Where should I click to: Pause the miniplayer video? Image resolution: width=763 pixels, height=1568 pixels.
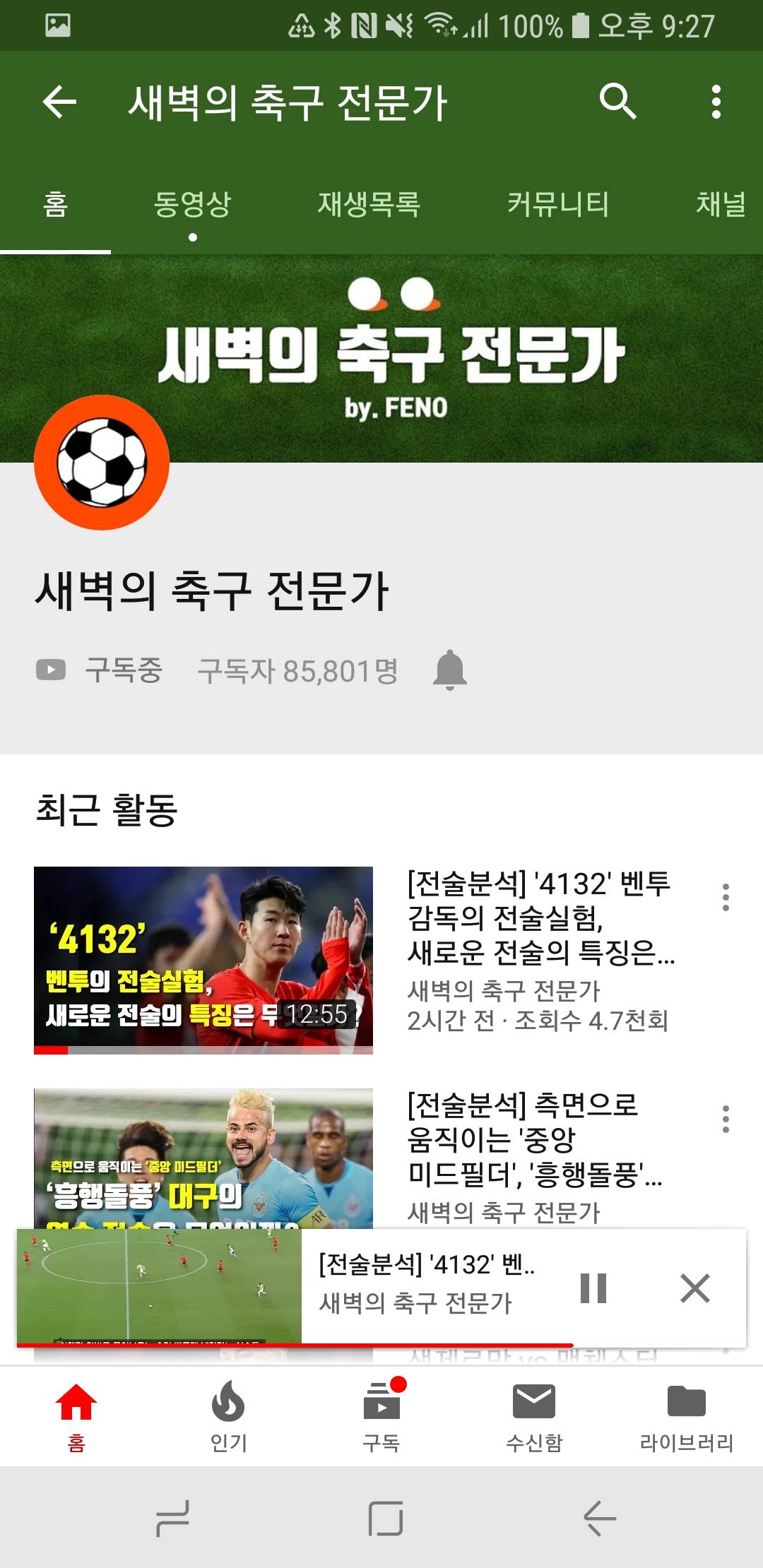click(x=593, y=1288)
